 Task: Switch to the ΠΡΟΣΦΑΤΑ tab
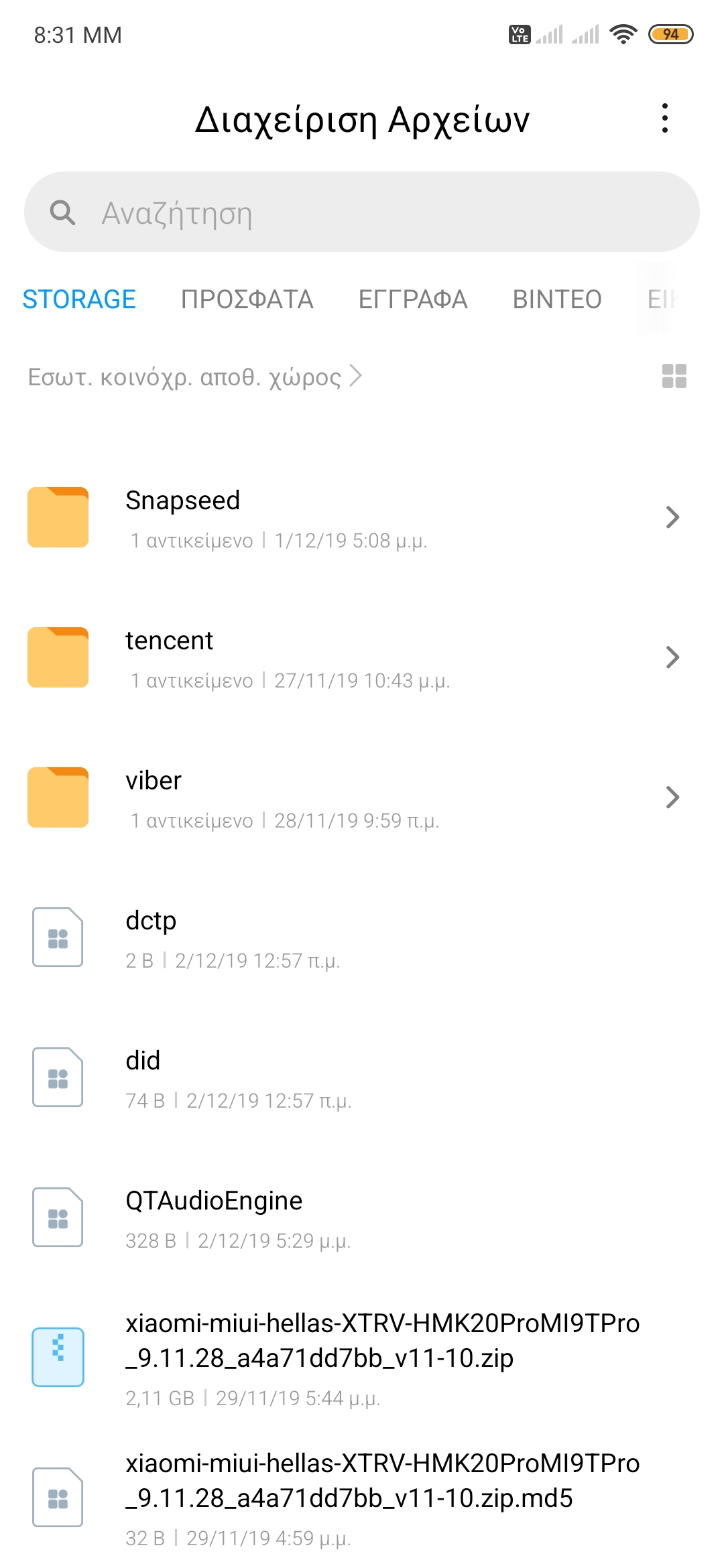point(247,299)
